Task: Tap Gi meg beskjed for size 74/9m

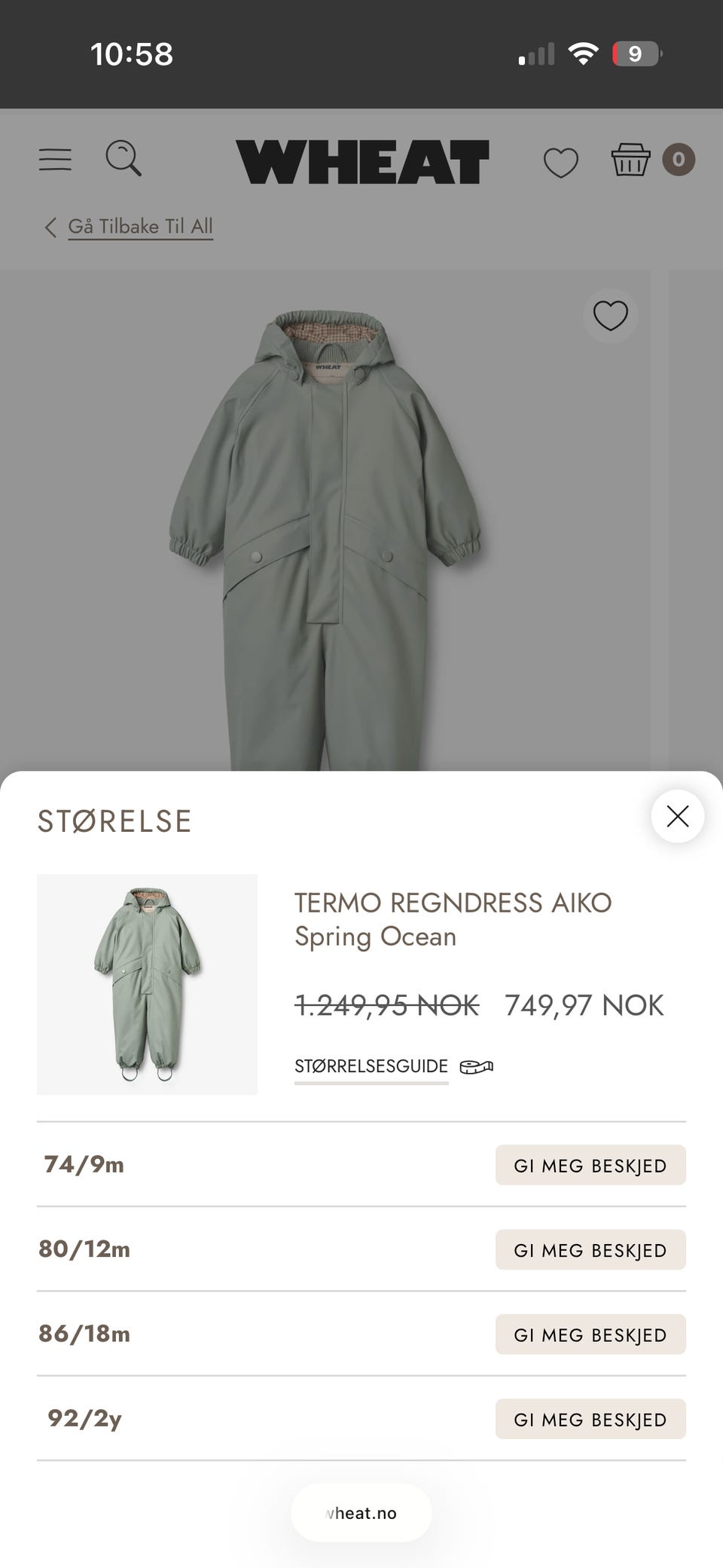Action: [x=590, y=1165]
